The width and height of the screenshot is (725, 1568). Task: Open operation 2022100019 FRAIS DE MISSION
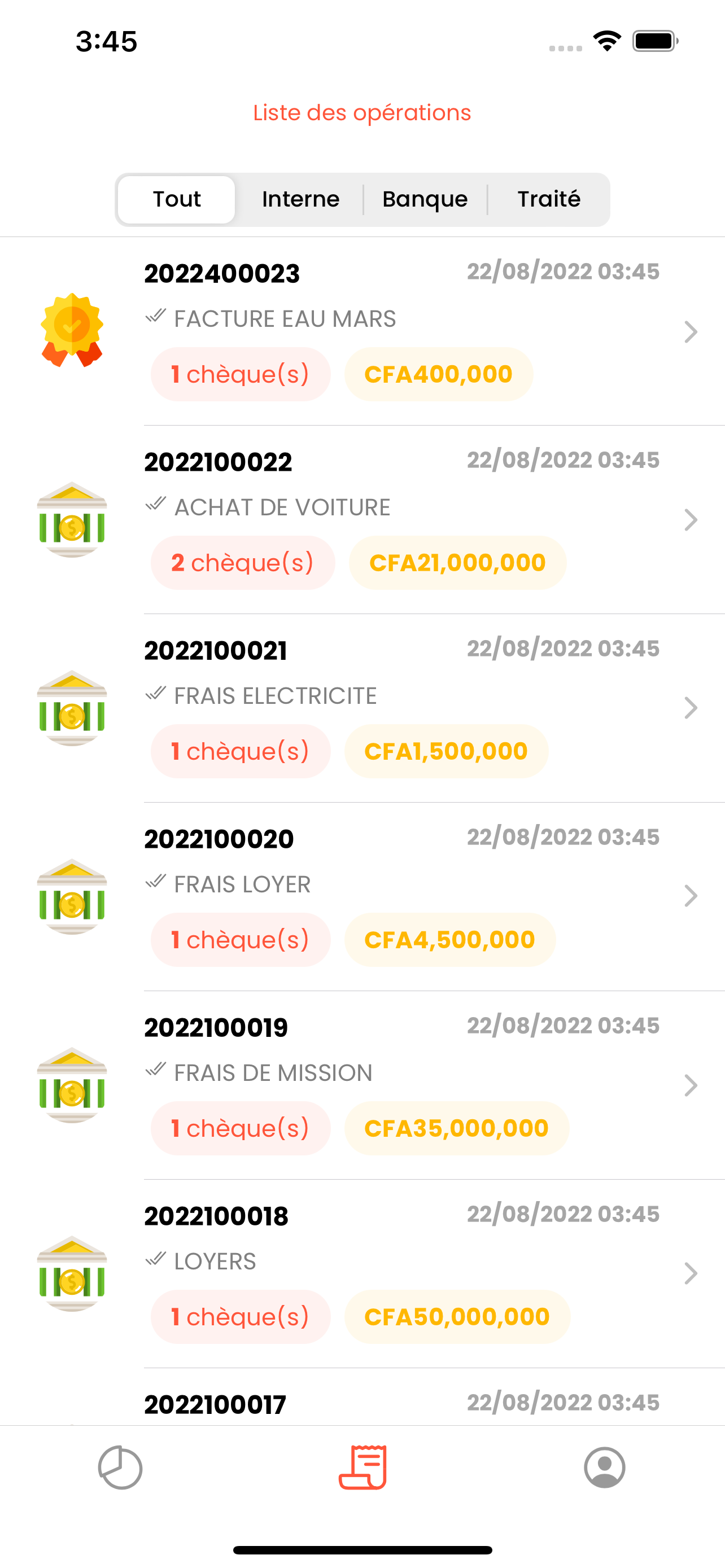[x=363, y=1085]
